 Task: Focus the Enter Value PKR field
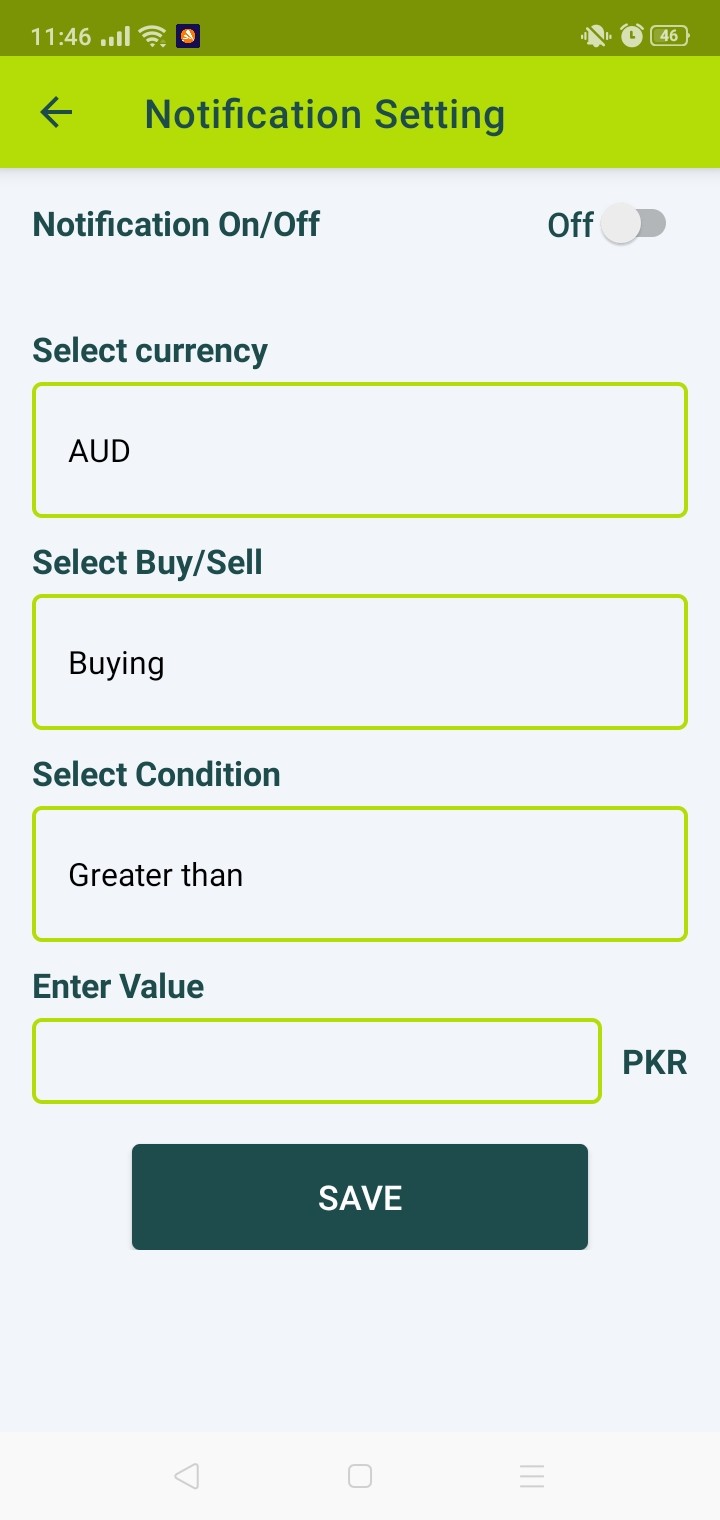point(317,1061)
